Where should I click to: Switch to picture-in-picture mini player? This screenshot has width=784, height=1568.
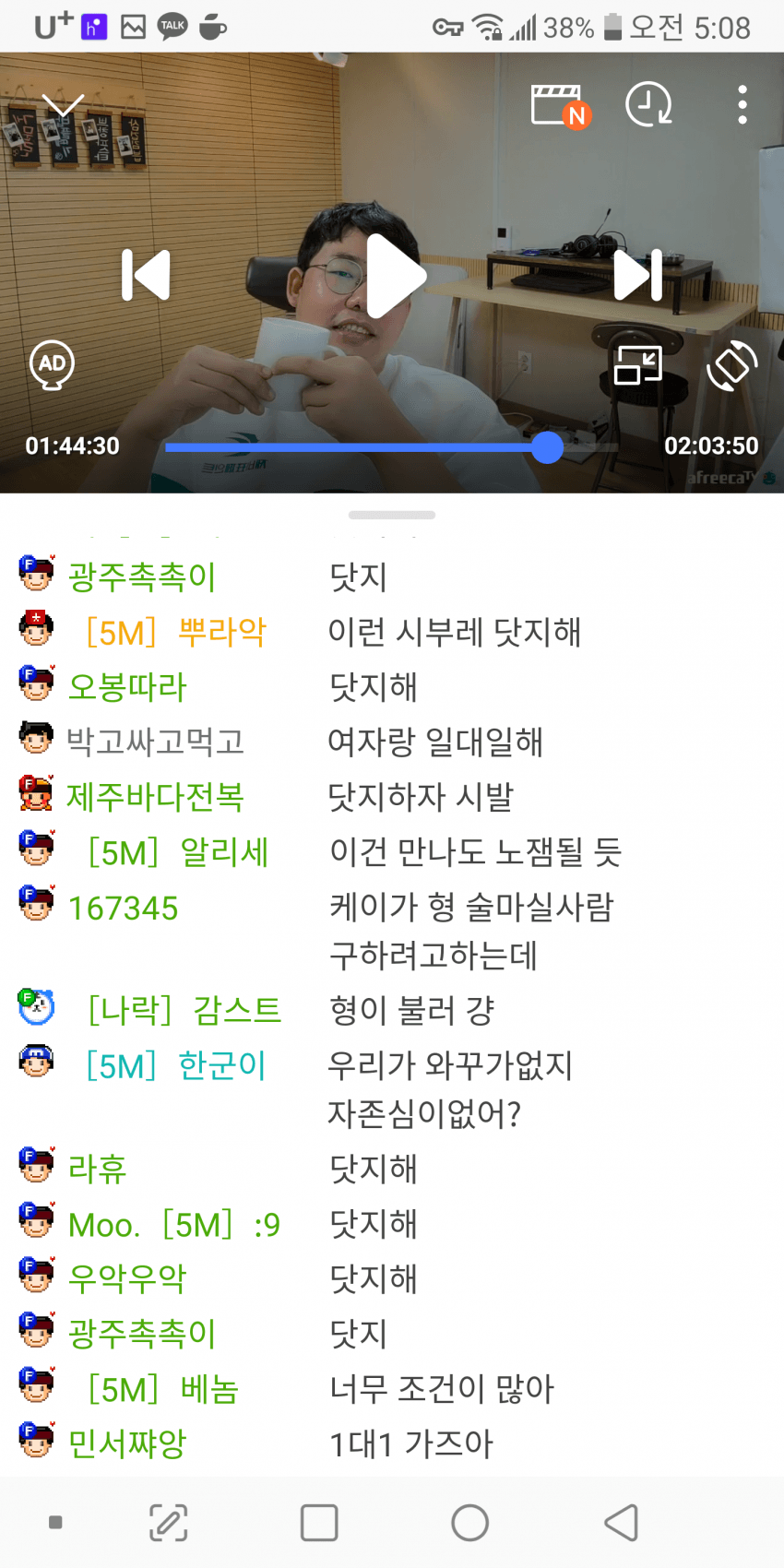point(638,365)
